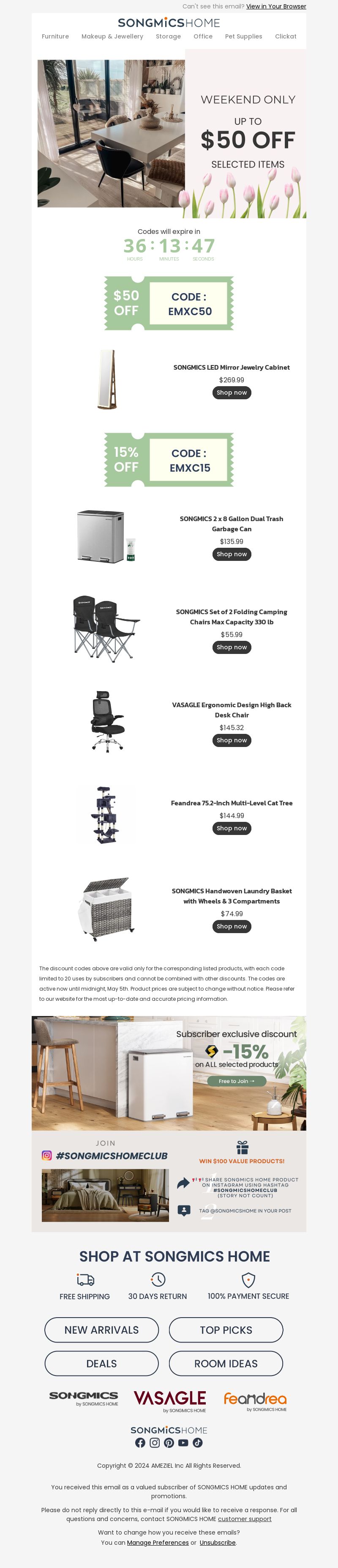Tap Free to Join button

(237, 1081)
